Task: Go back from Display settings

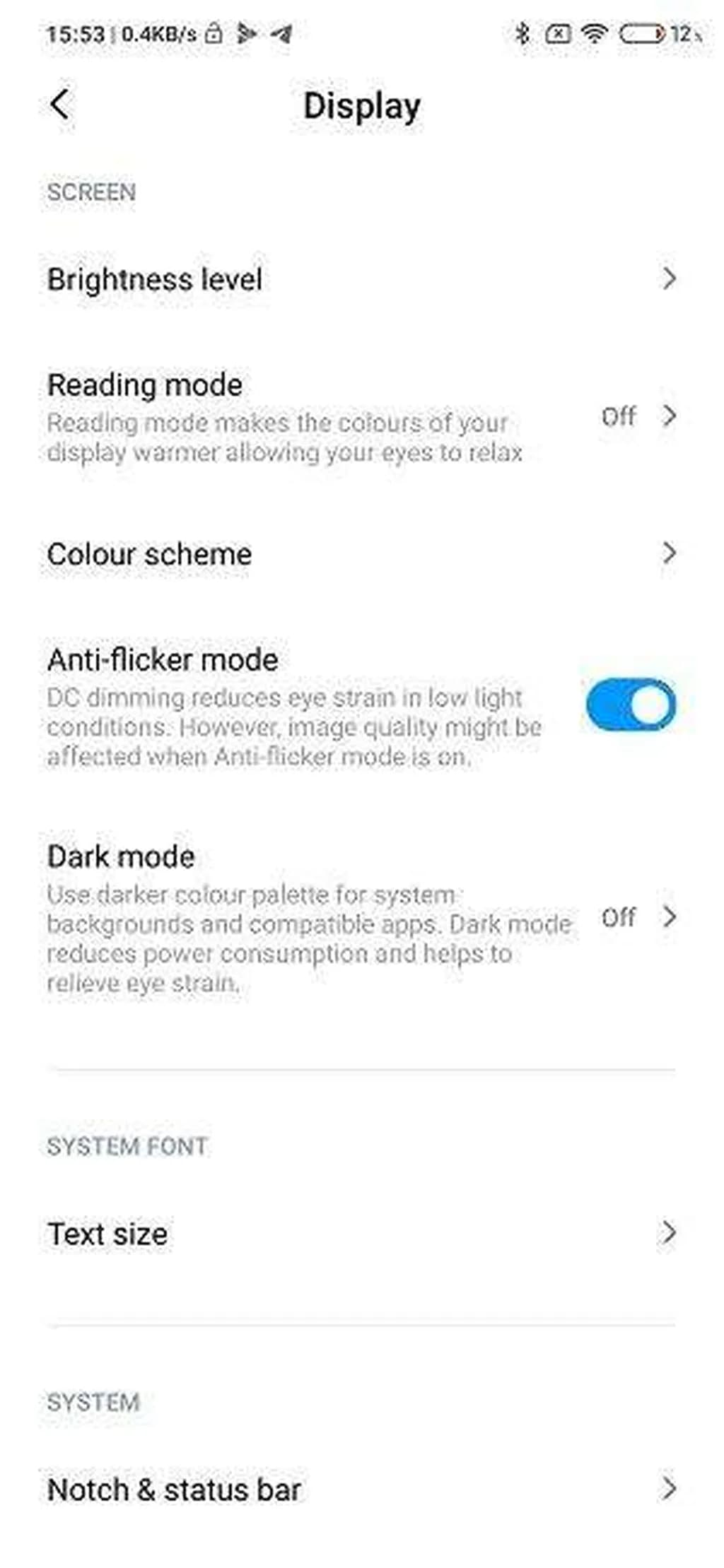Action: pyautogui.click(x=61, y=105)
